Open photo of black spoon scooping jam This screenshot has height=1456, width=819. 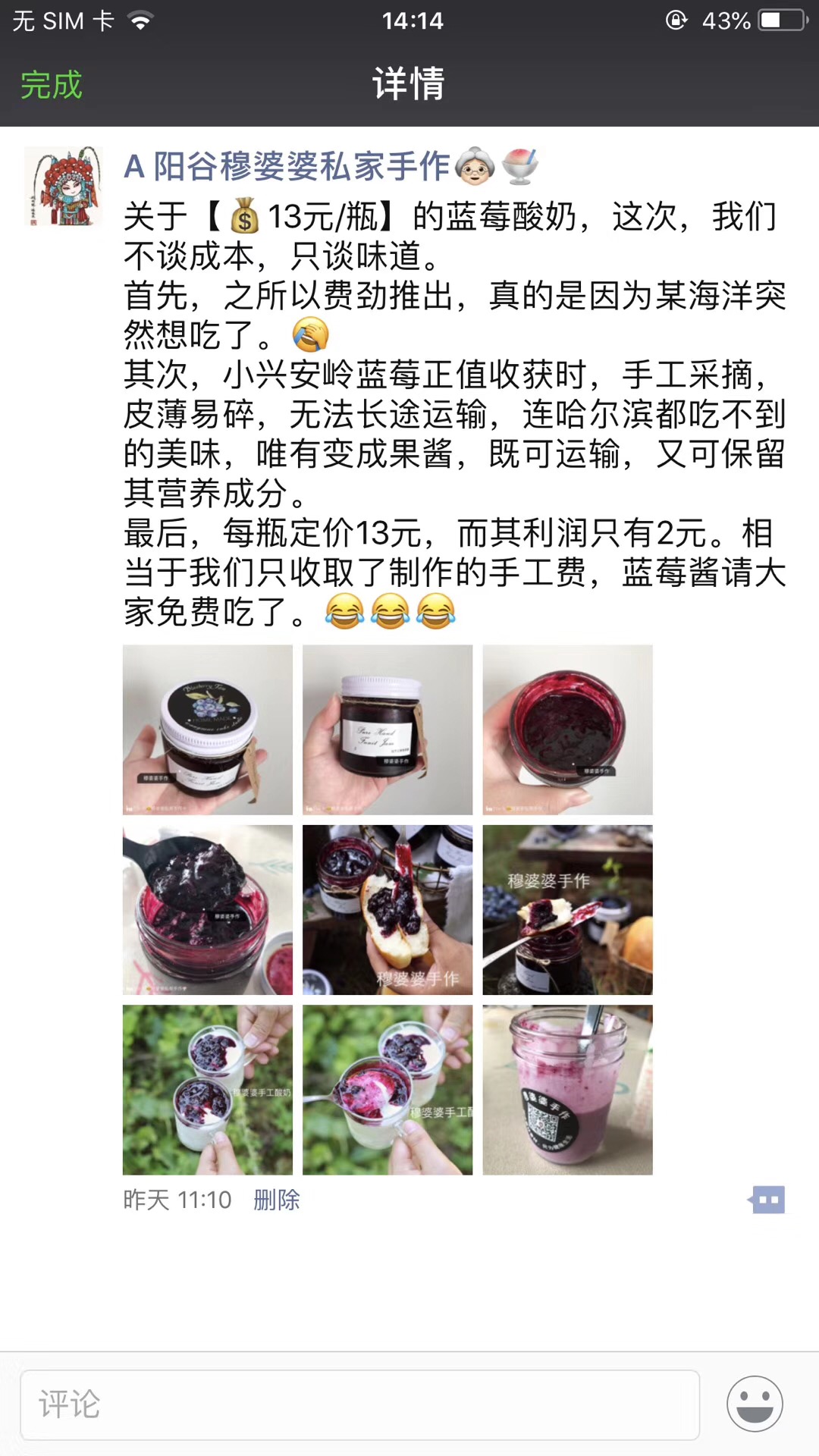pos(207,909)
